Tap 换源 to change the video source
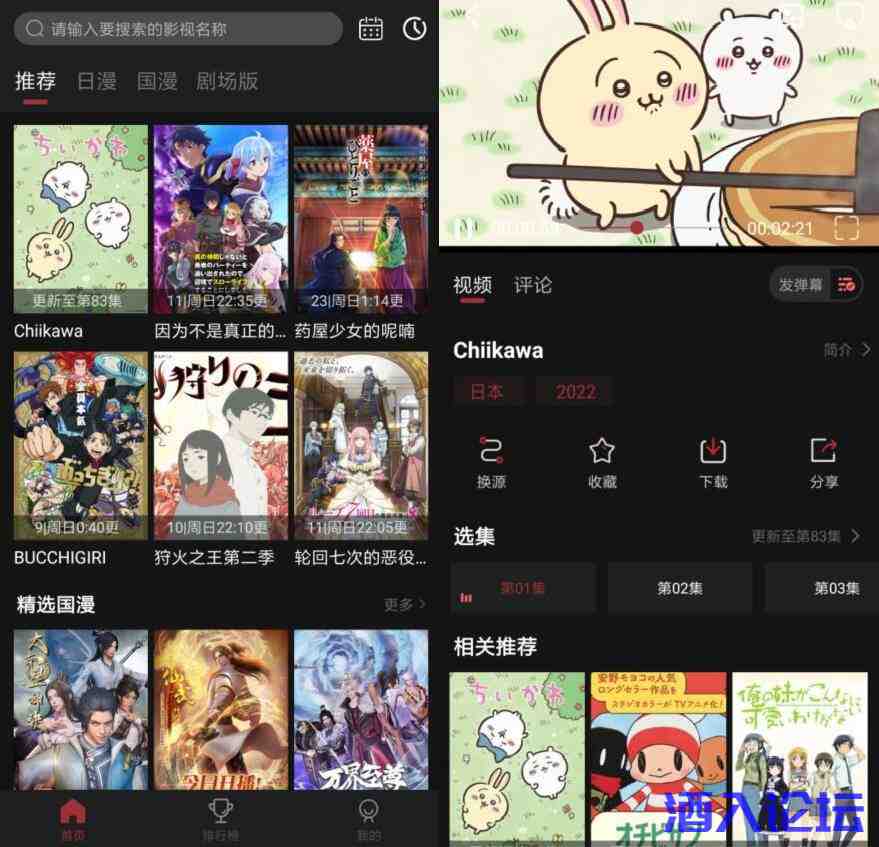 [491, 462]
